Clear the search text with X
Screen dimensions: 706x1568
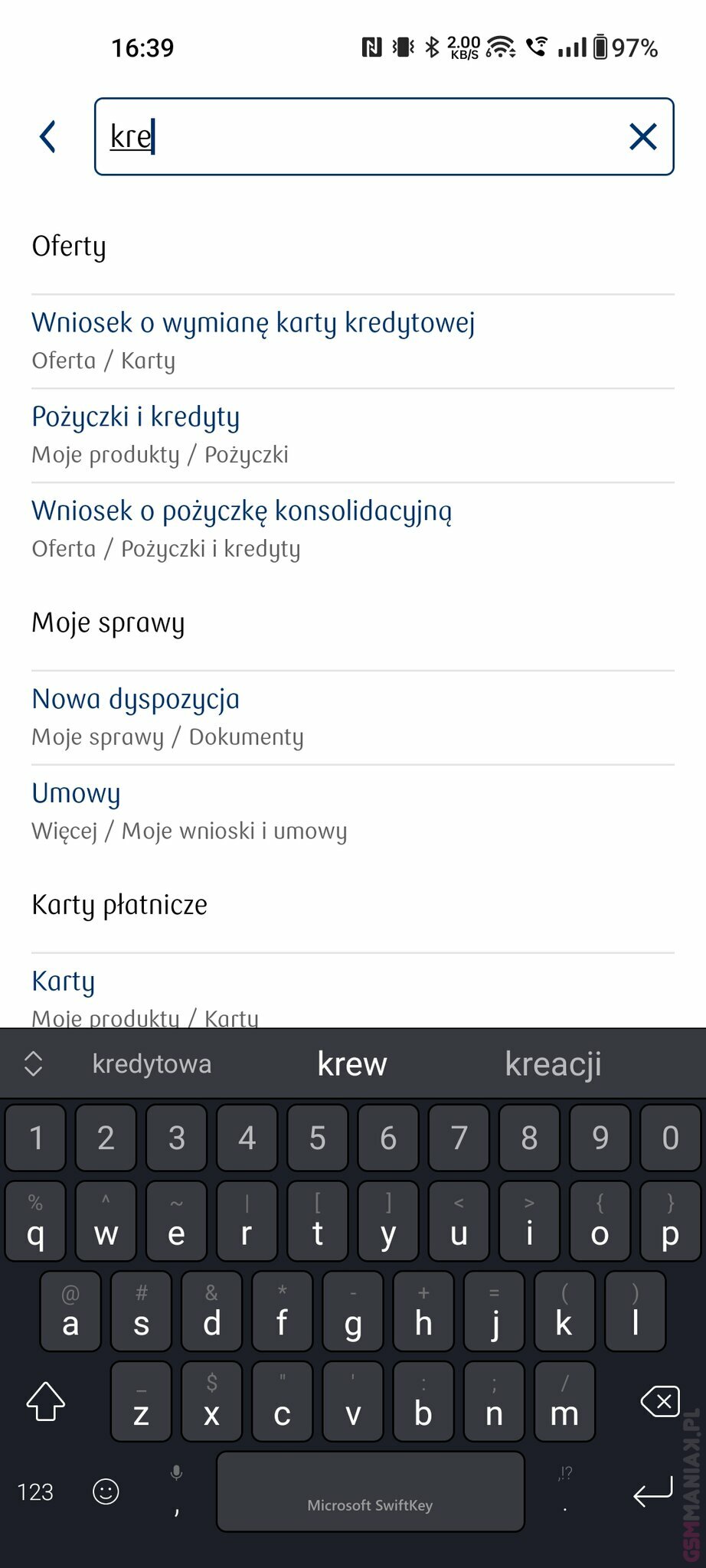(x=642, y=137)
